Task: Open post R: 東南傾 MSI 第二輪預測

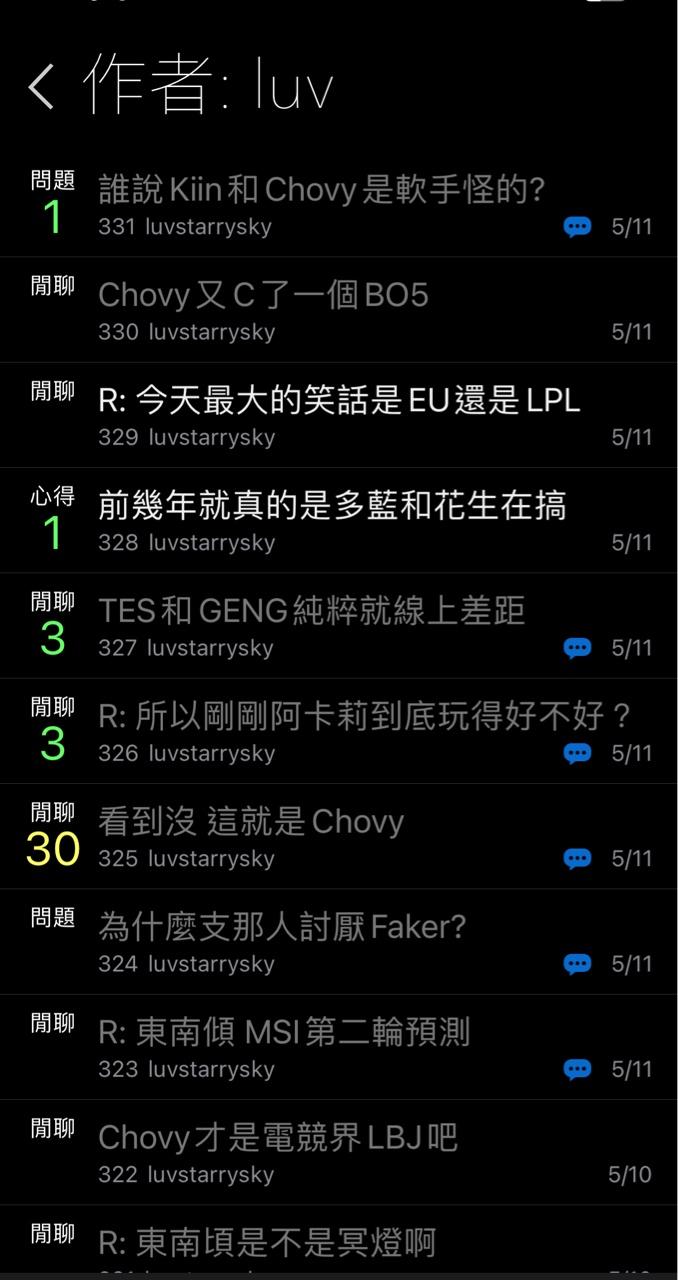Action: 284,1032
